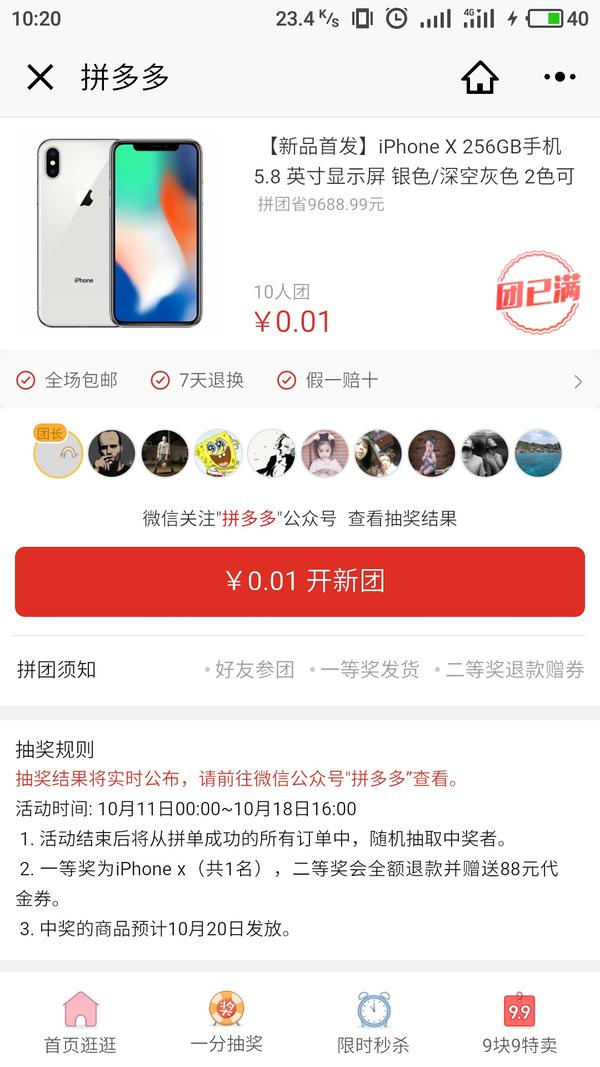The height and width of the screenshot is (1067, 600).
Task: Go to the 限时秒杀 tab
Action: pyautogui.click(x=373, y=1022)
